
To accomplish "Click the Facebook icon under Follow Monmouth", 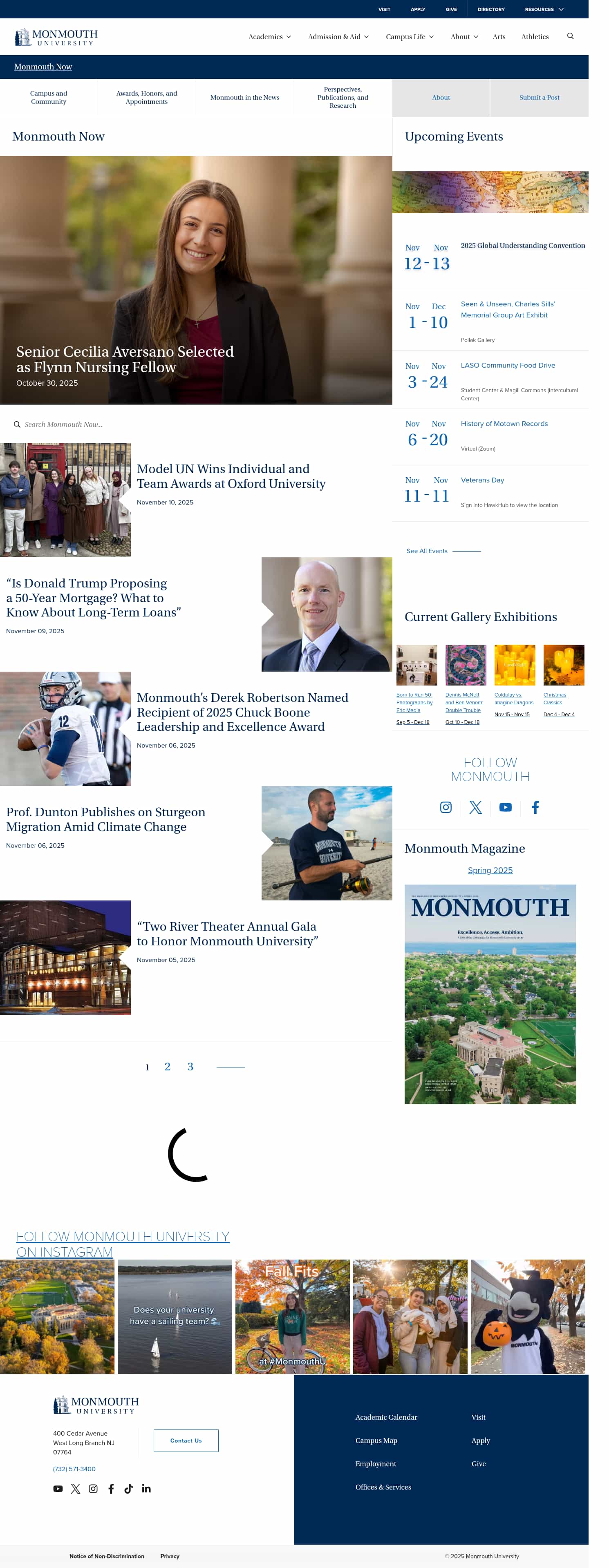I will [535, 807].
